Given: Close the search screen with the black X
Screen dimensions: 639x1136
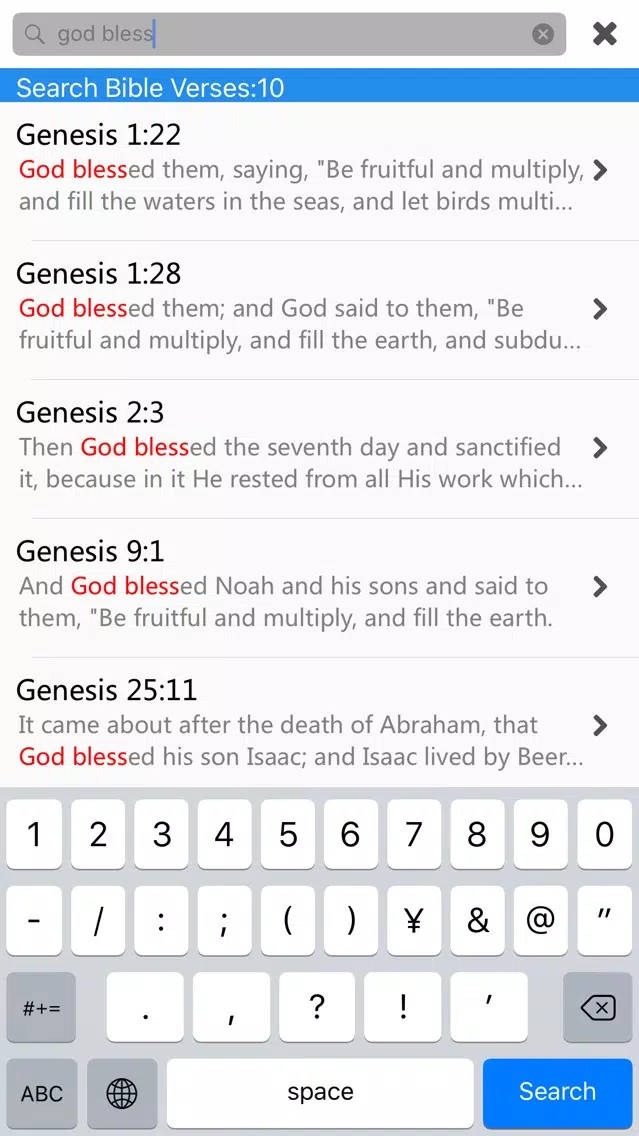Looking at the screenshot, I should pos(604,34).
